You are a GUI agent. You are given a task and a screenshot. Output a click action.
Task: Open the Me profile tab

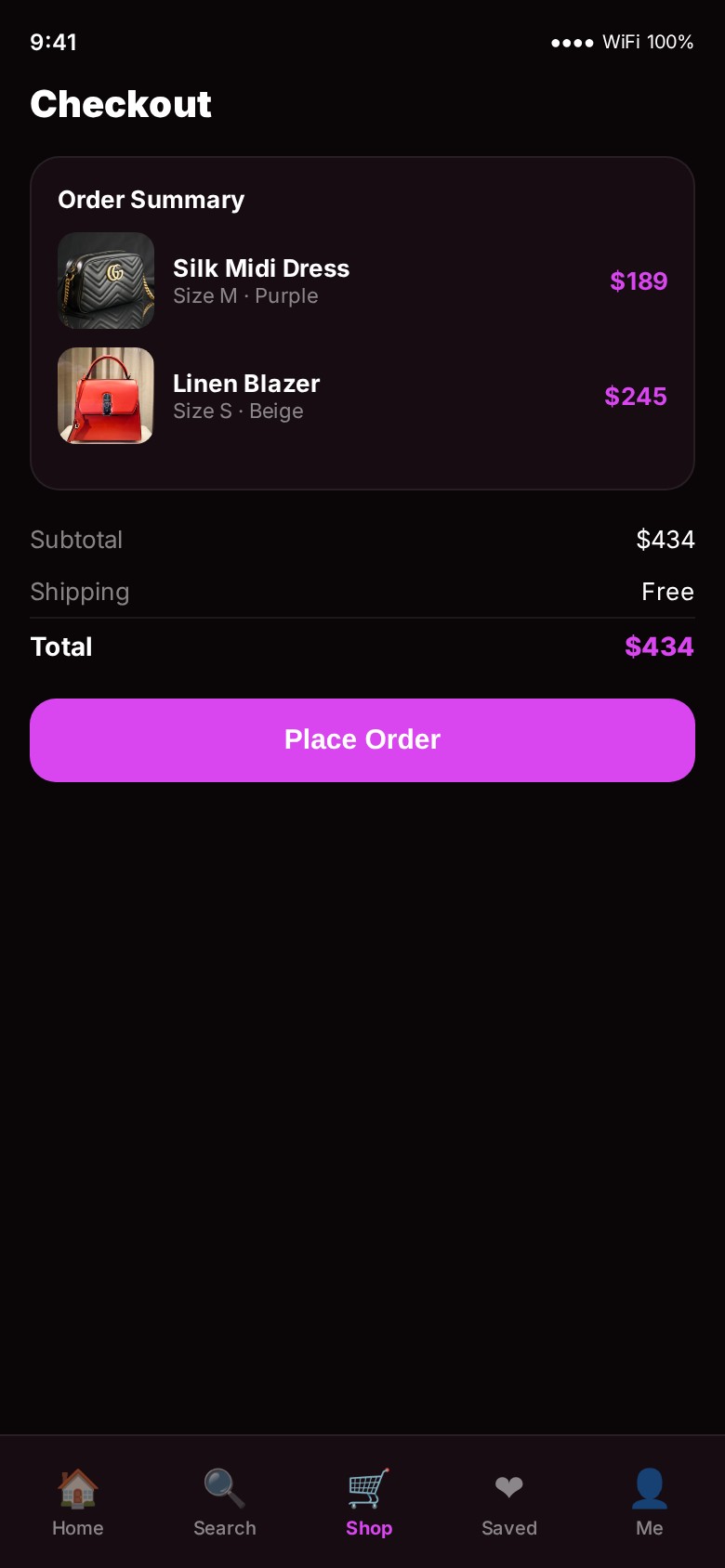point(649,1502)
